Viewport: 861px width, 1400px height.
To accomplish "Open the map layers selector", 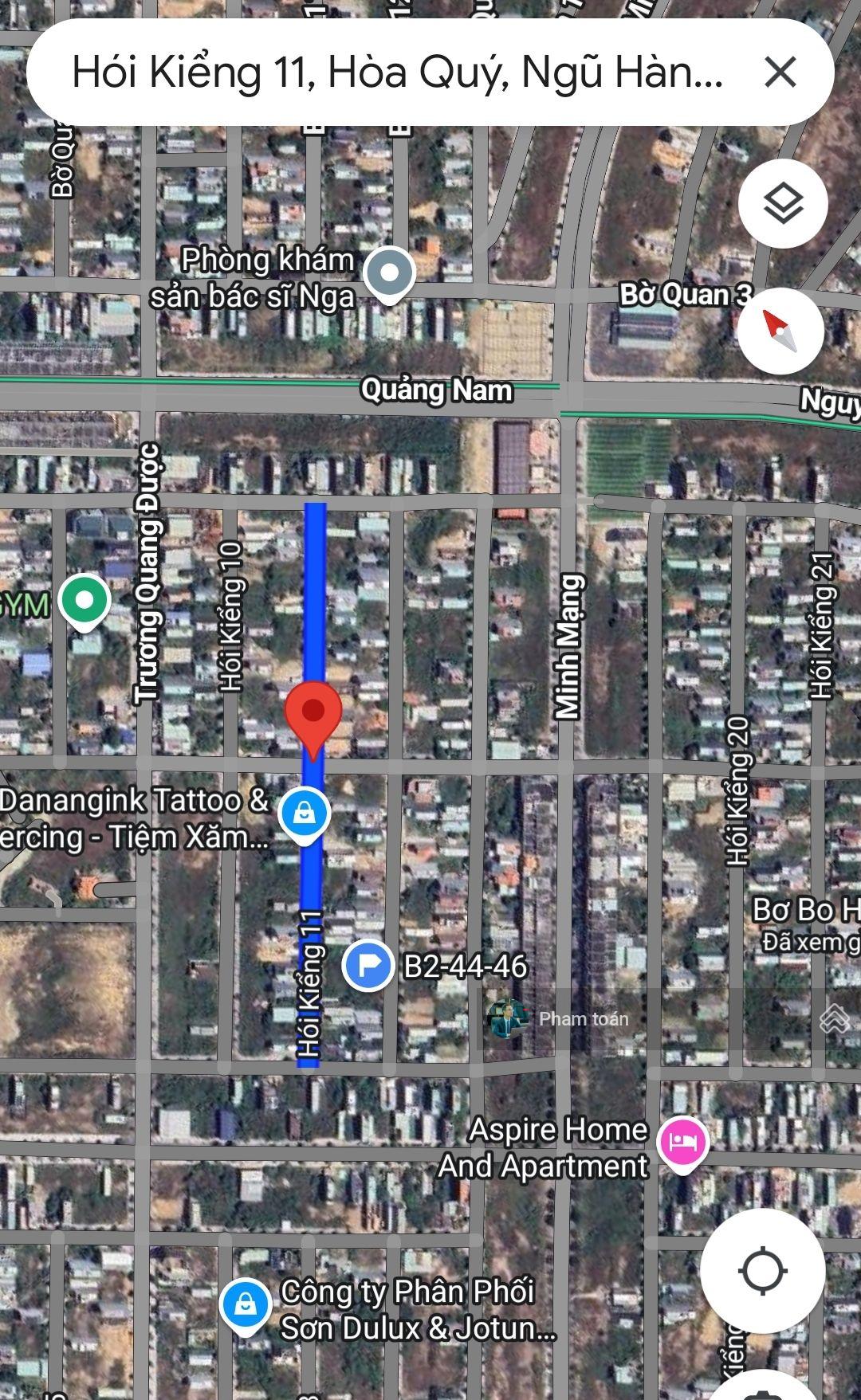I will coord(783,203).
